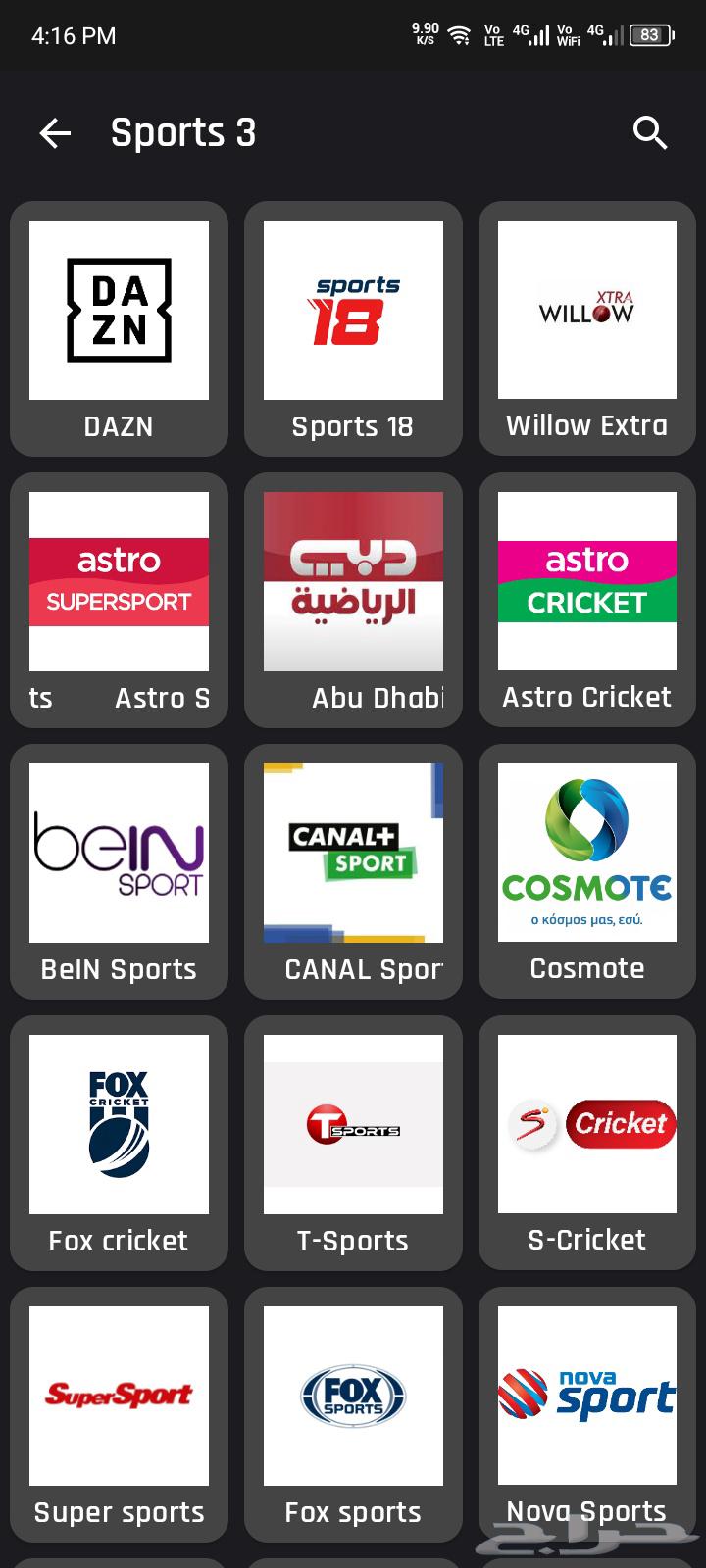Select the CANAL+ Sport logo

[x=353, y=852]
